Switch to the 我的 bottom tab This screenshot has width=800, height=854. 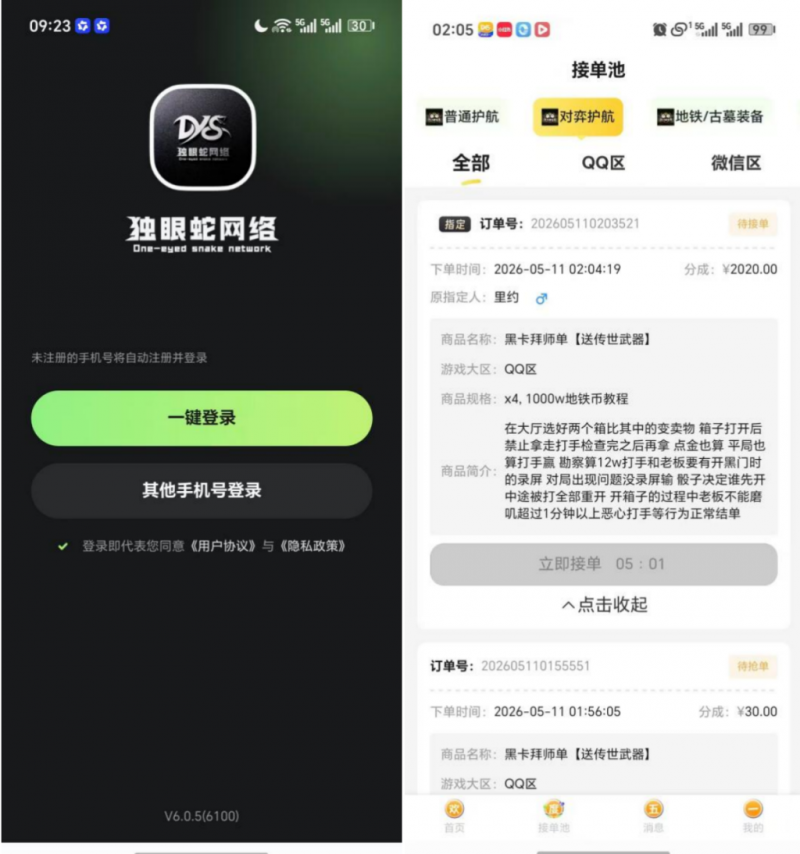pos(753,816)
